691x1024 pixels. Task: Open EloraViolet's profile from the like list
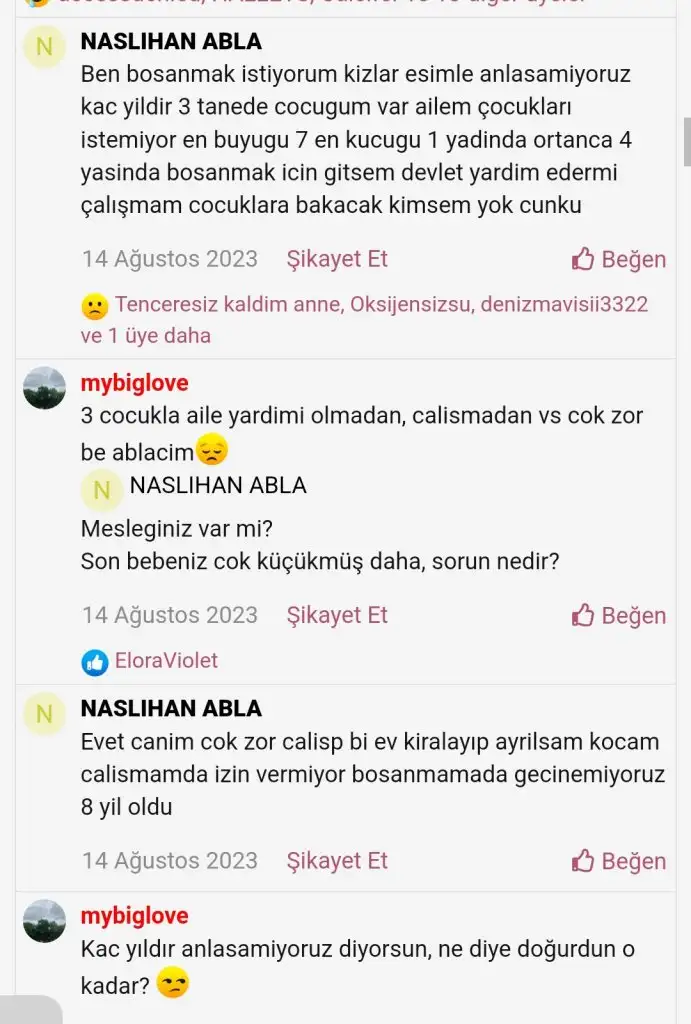click(x=166, y=661)
